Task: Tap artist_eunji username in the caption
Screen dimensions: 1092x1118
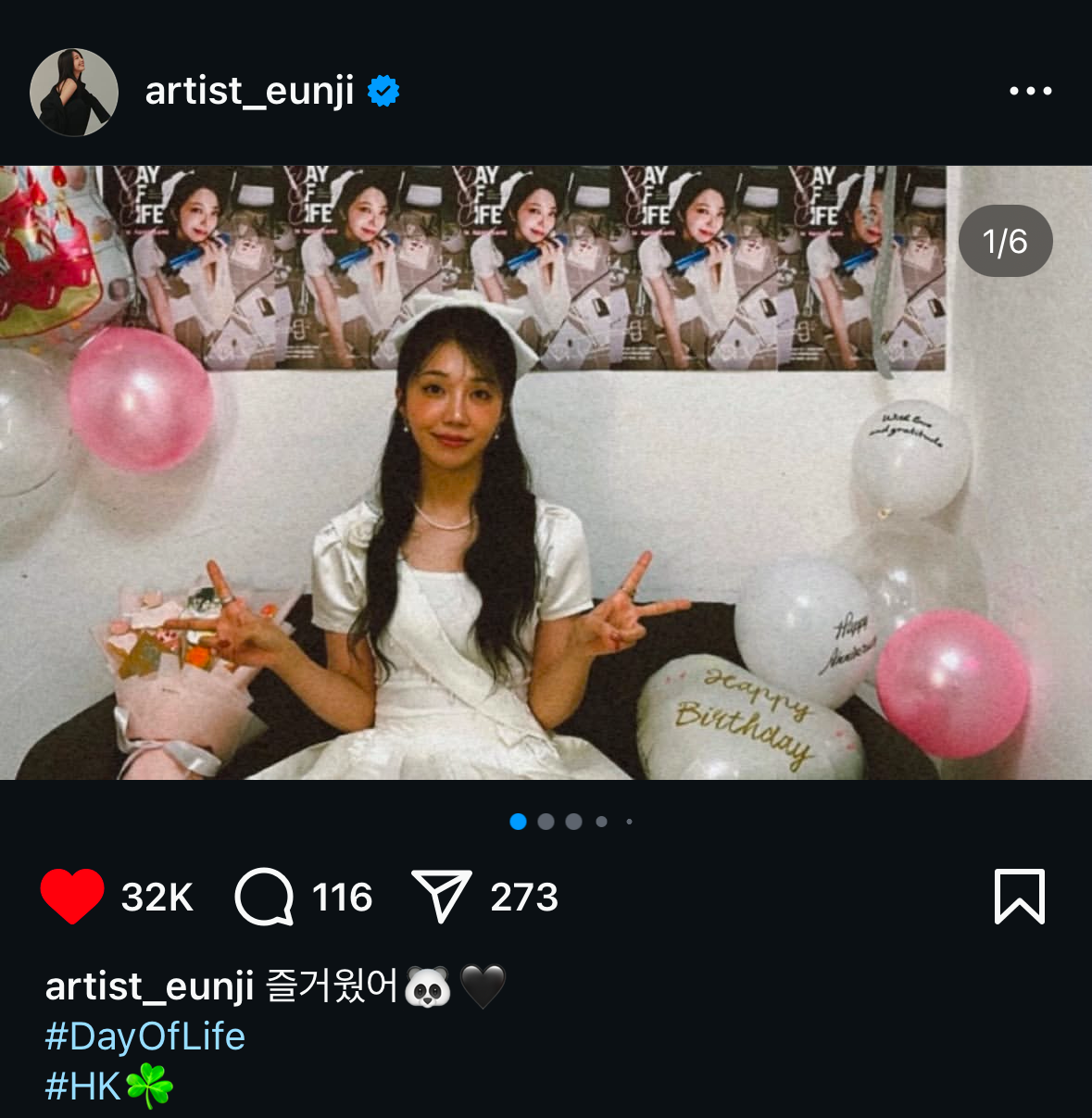Action: click(x=149, y=986)
